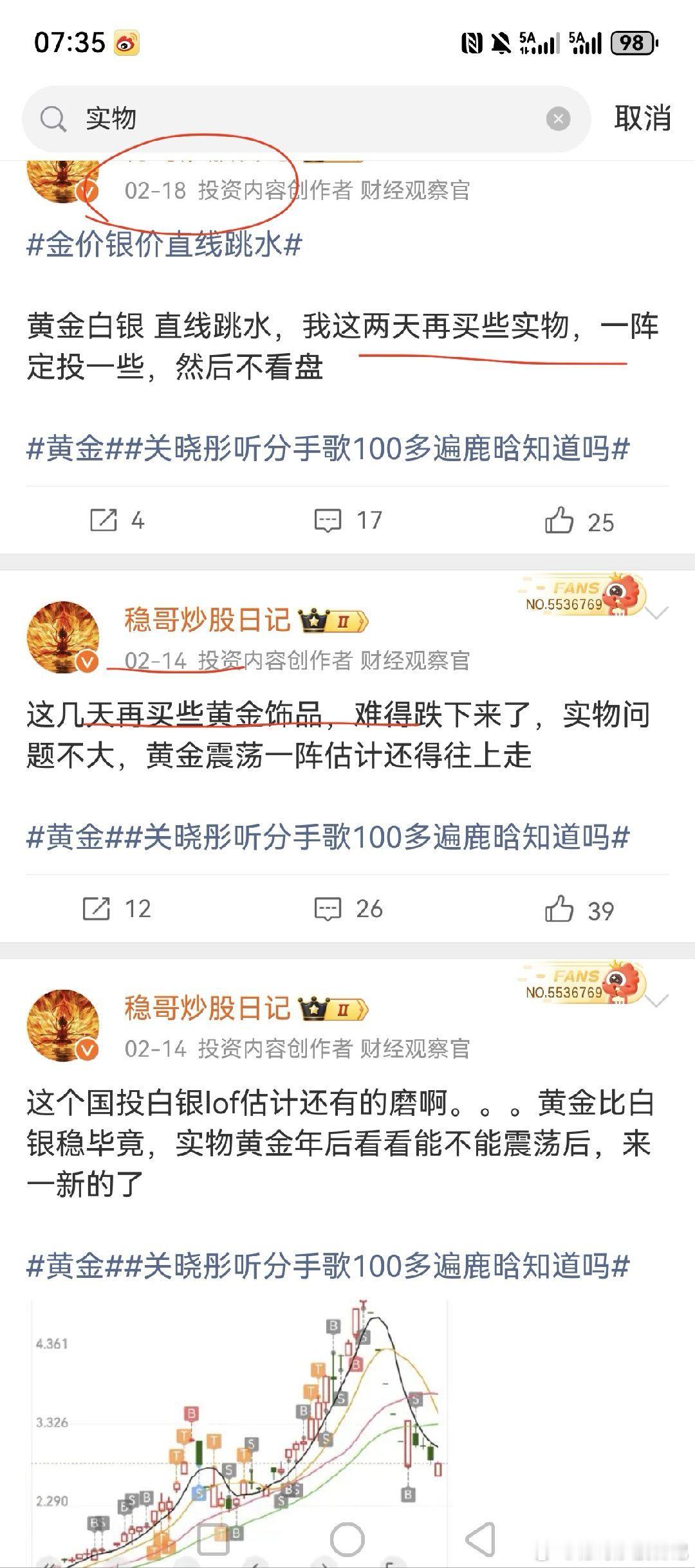The height and width of the screenshot is (1568, 695).
Task: Tap the search magnifier icon
Action: coord(51,118)
